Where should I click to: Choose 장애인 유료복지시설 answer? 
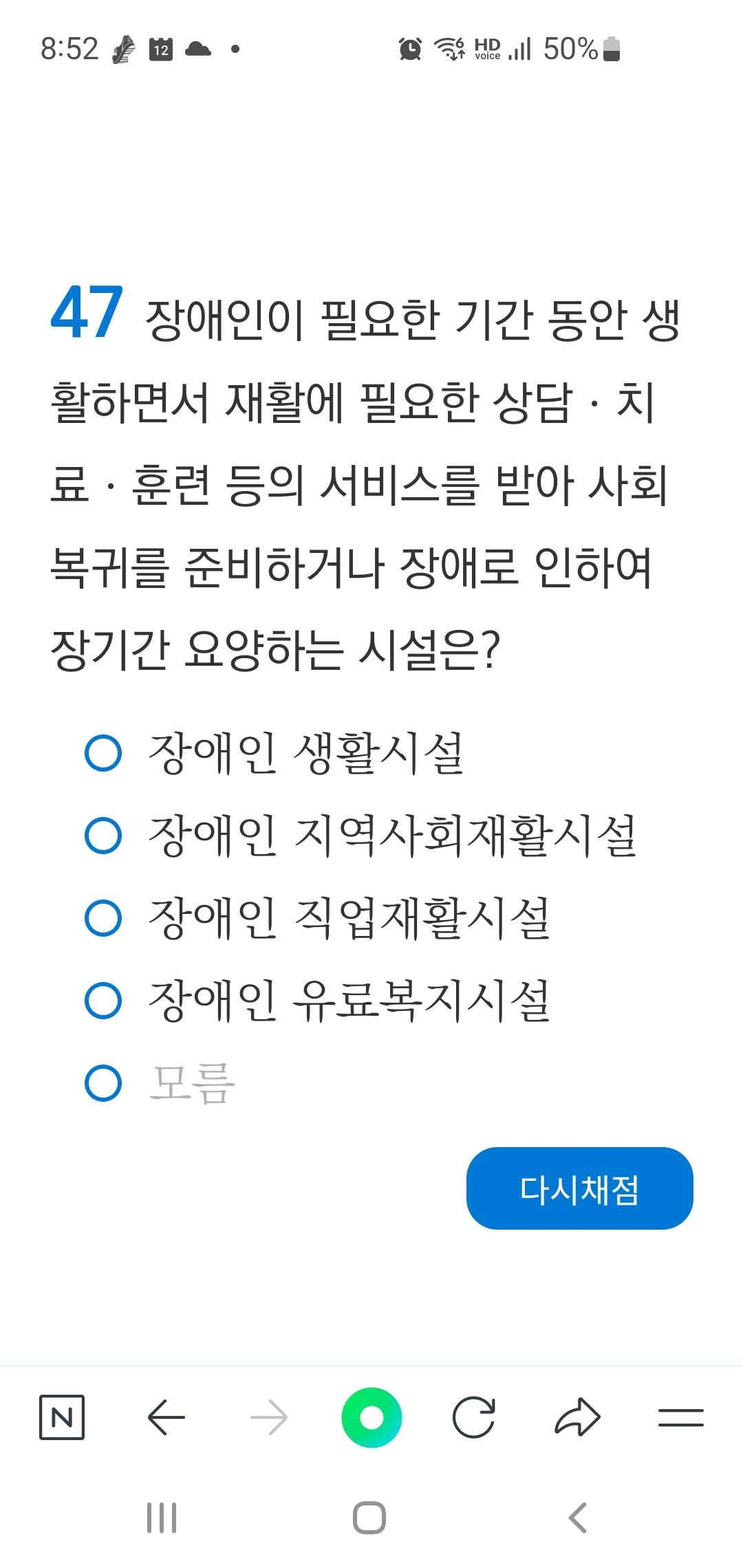coord(102,999)
